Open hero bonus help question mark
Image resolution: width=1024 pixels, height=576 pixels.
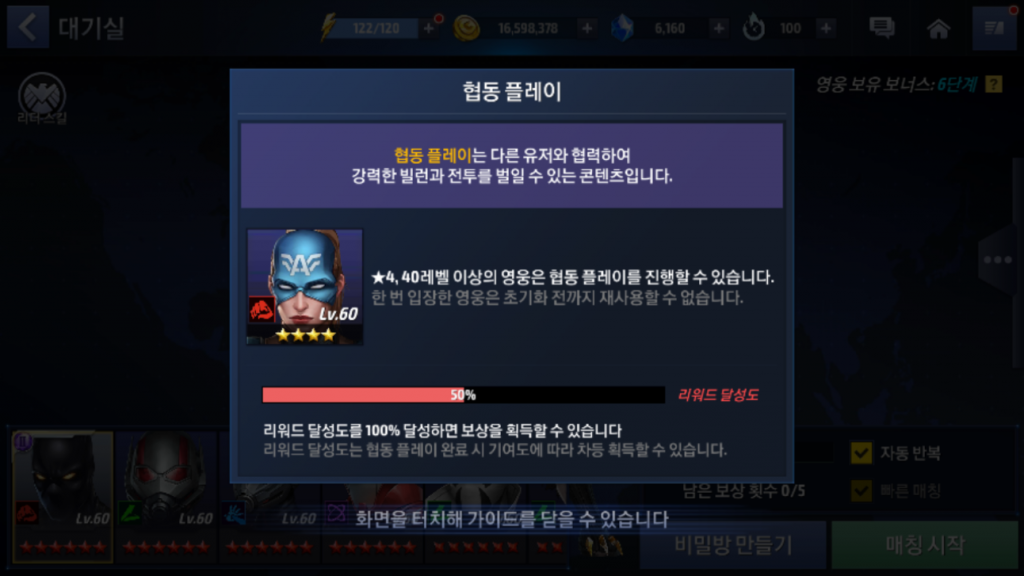pos(993,84)
